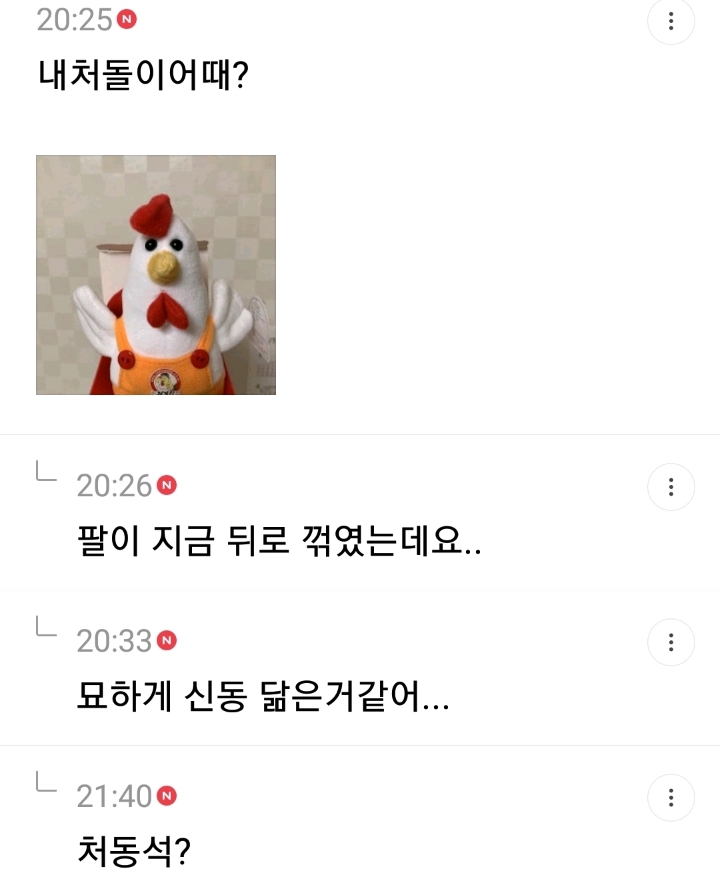Open the chicken plush image attachment
The width and height of the screenshot is (720, 873).
pos(156,275)
